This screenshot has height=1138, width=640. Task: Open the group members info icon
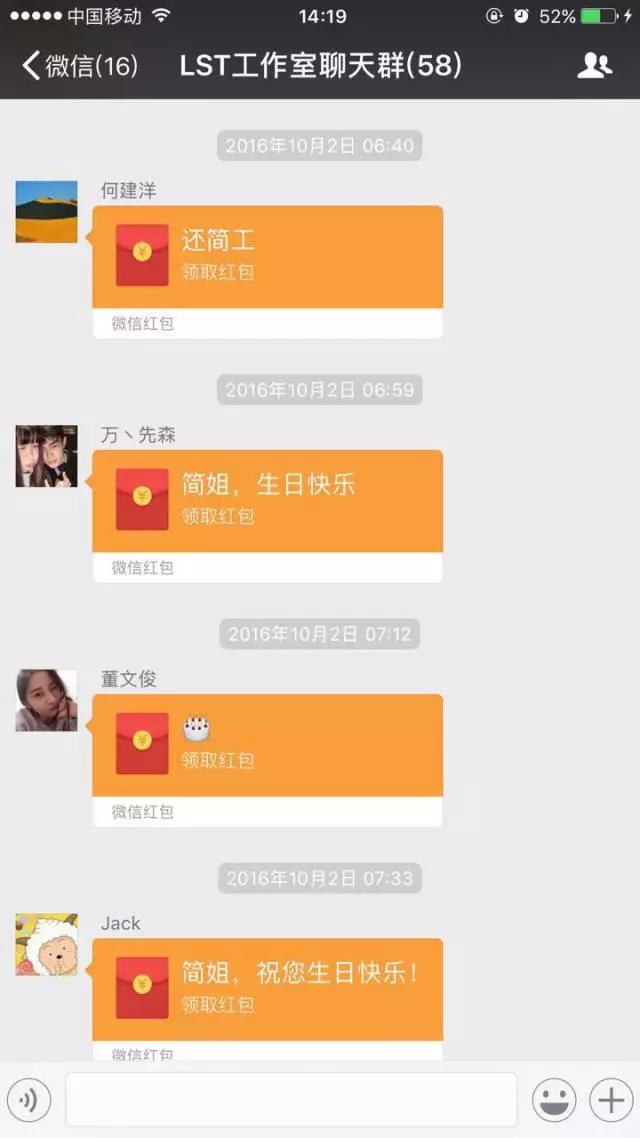(x=594, y=66)
